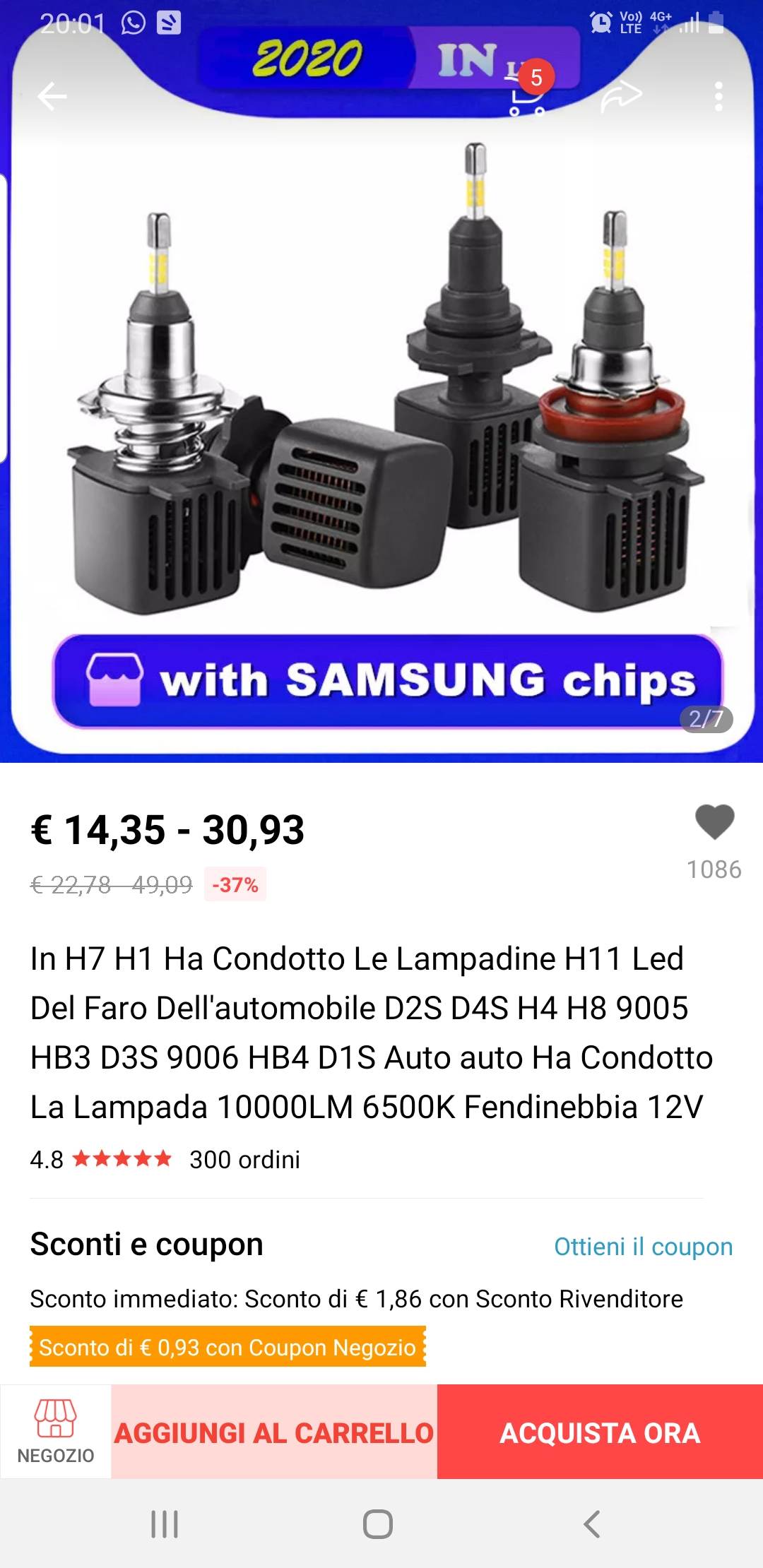Go back using the top arrow
This screenshot has width=763, height=1568.
[x=52, y=97]
